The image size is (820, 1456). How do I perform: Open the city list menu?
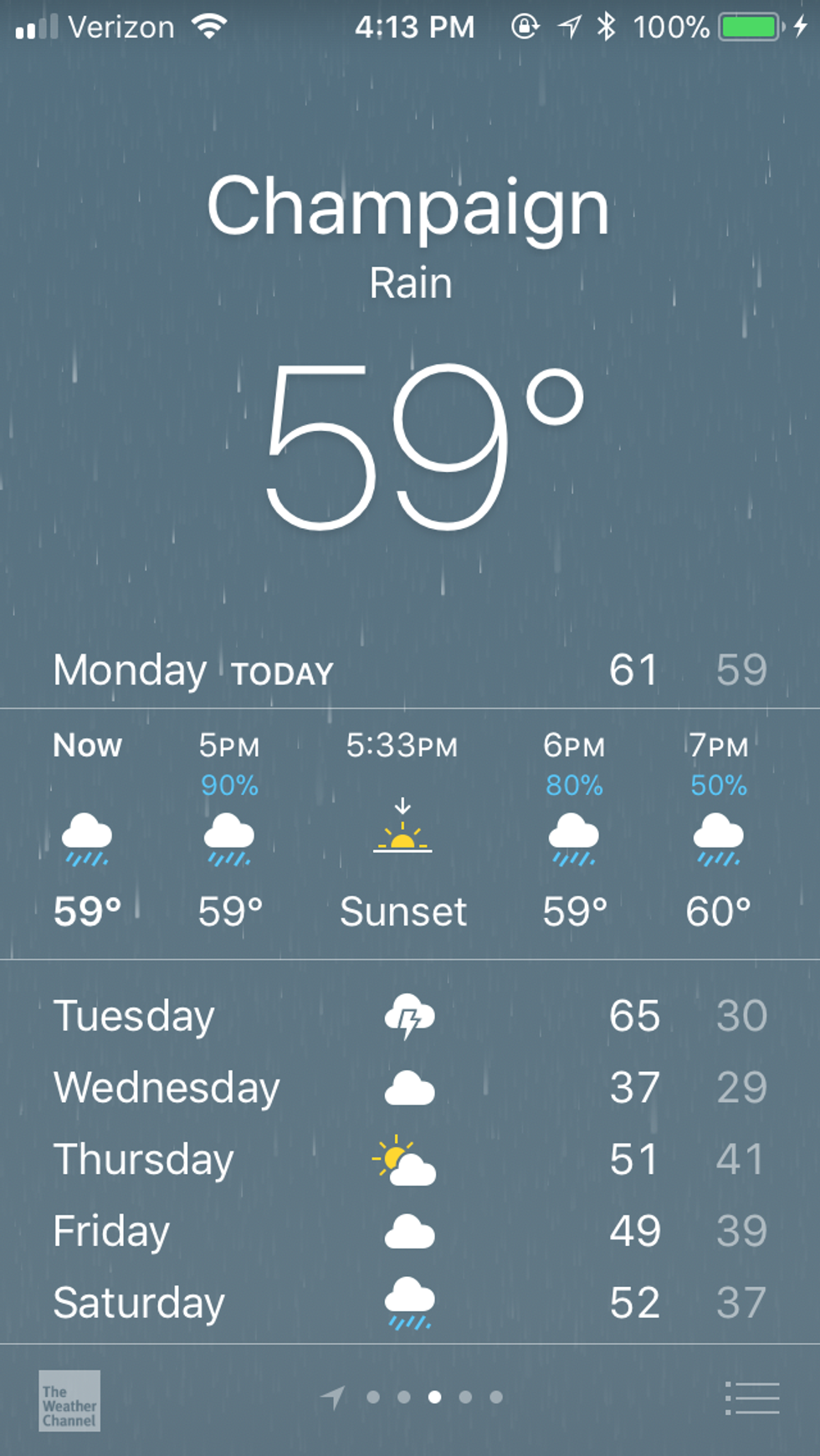(x=752, y=1397)
